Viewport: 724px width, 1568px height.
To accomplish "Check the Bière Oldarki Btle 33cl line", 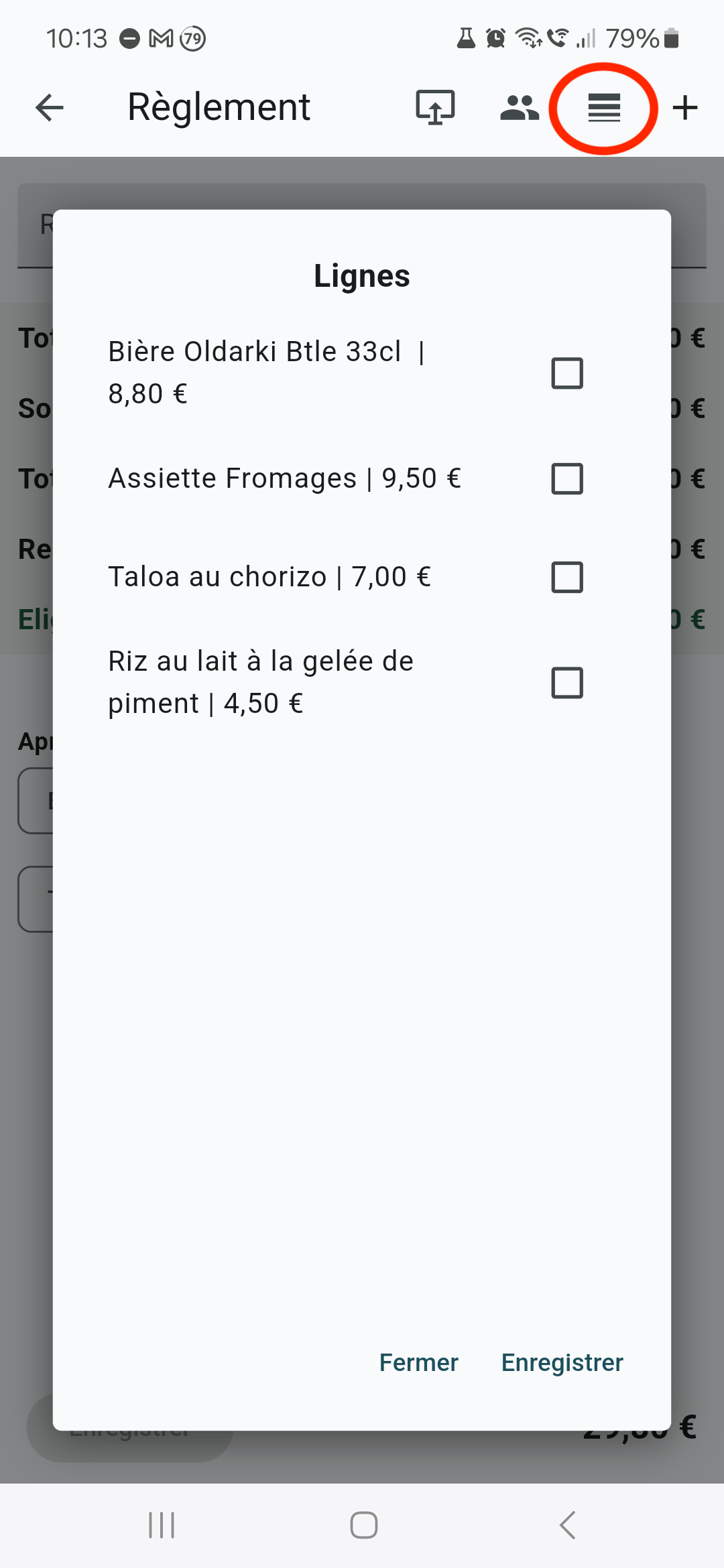I will [567, 373].
